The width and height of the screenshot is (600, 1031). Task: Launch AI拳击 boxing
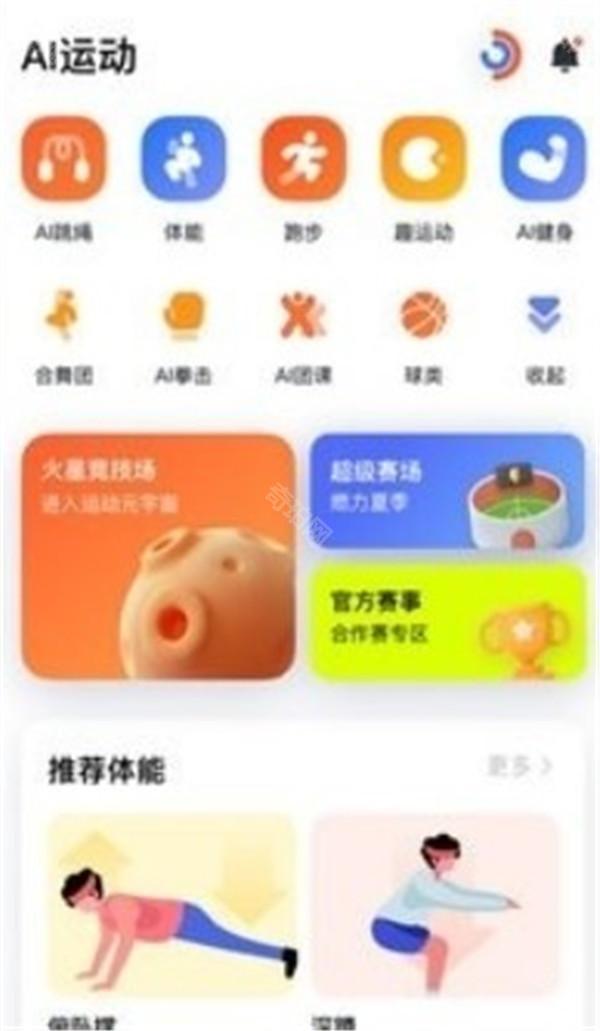pos(183,317)
